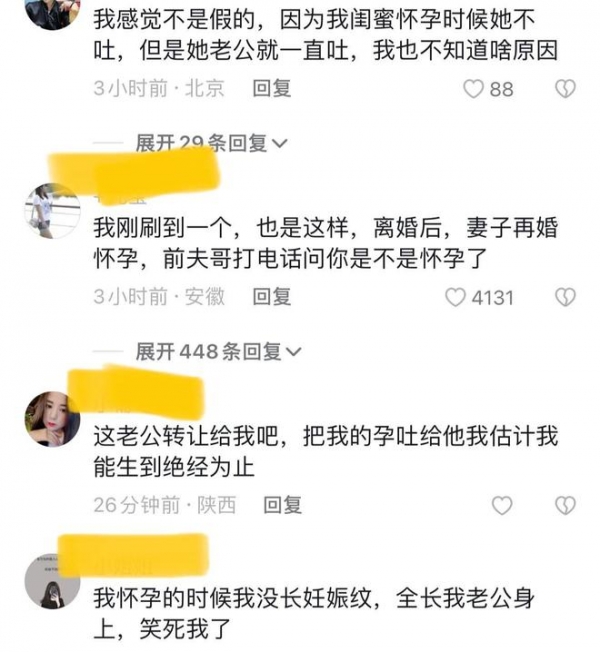Reply to the Anhui comment
Viewport: 600px width, 652px height.
271,297
